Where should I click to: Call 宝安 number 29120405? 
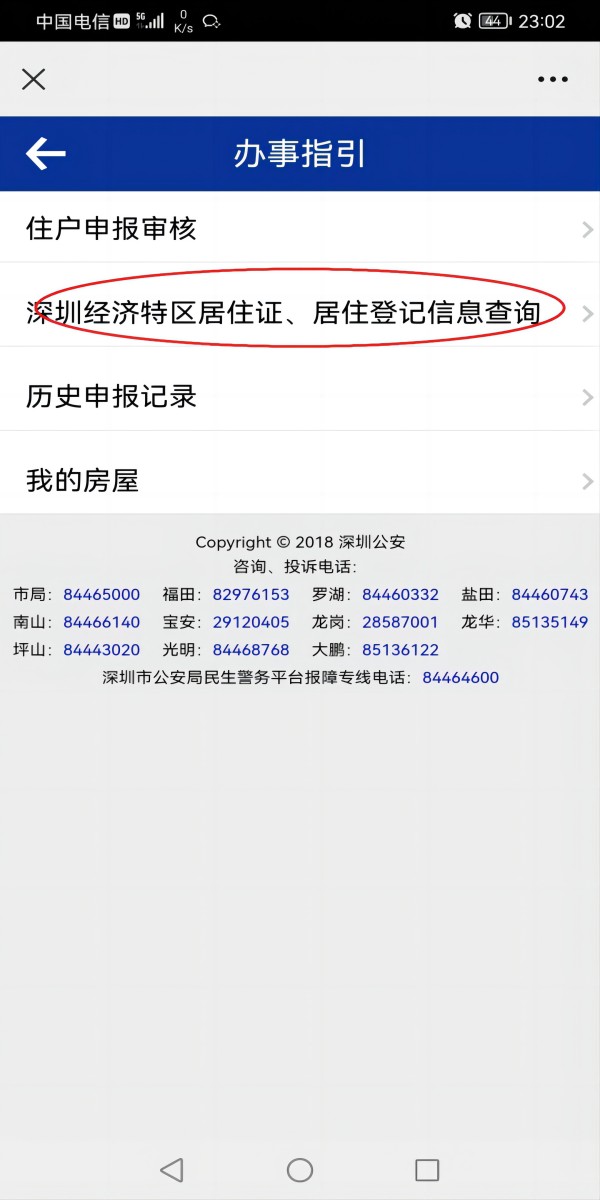[x=251, y=622]
